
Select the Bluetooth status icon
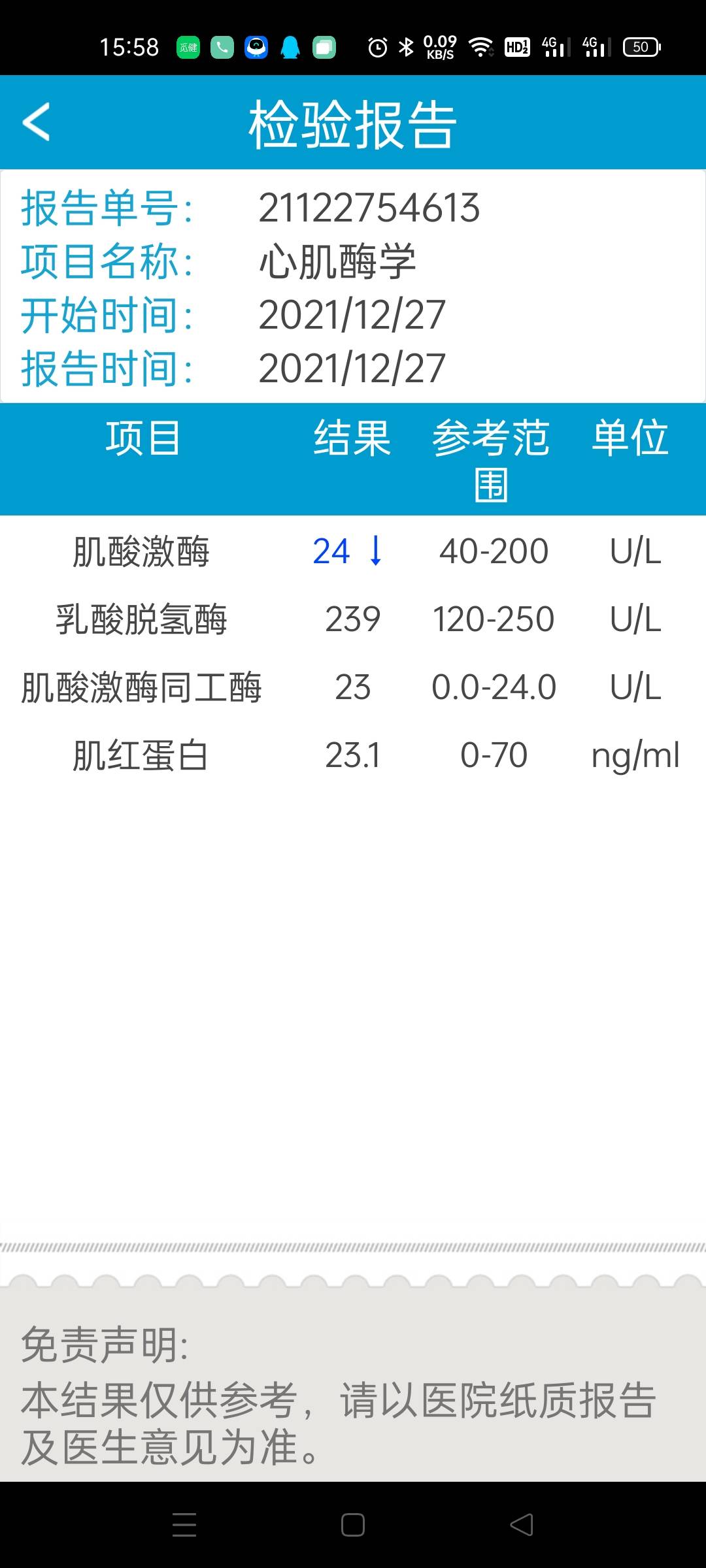click(405, 46)
